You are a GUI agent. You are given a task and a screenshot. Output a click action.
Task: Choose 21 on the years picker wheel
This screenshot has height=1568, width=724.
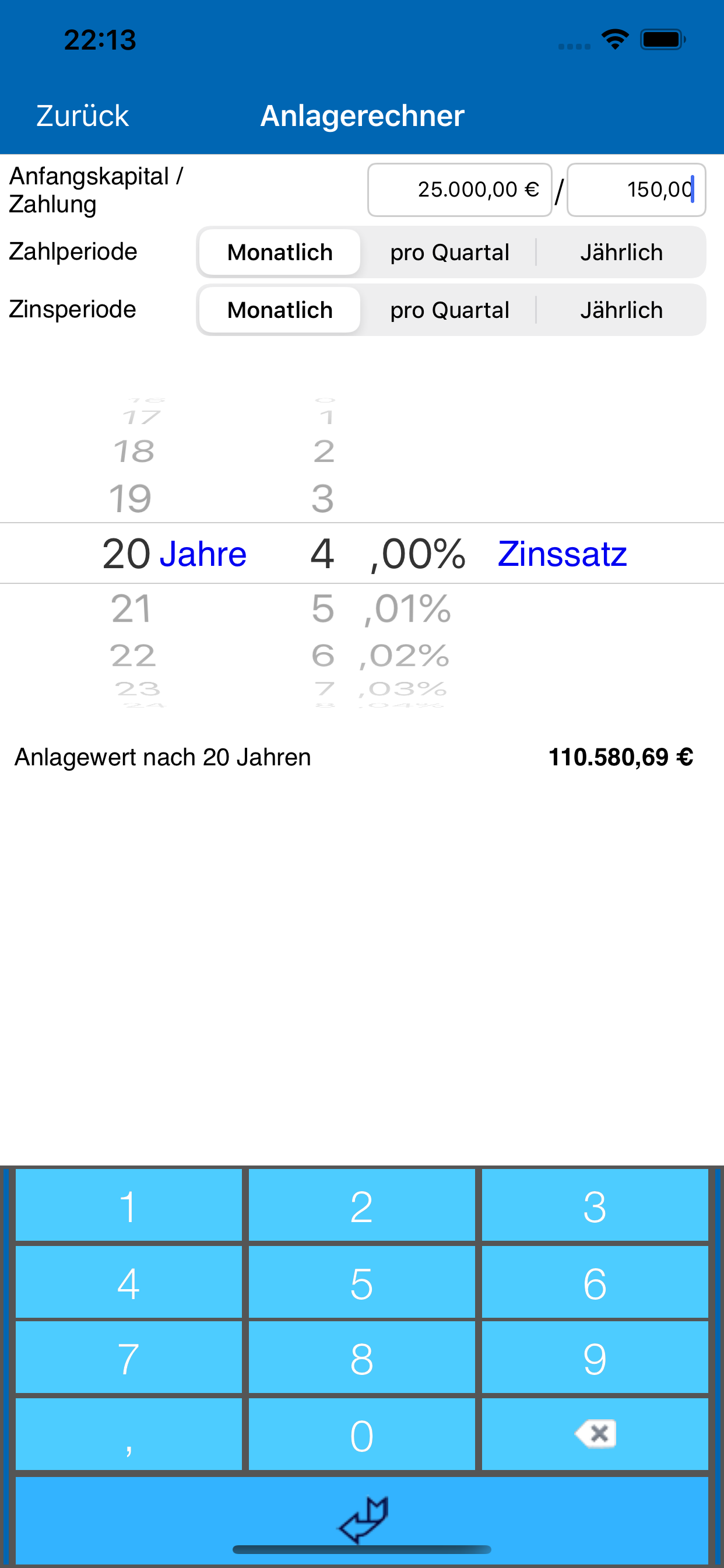coord(130,607)
